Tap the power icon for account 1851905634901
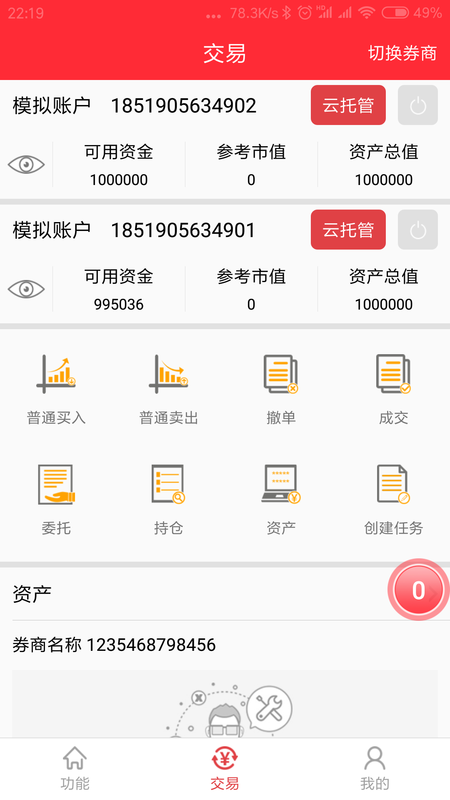Viewport: 450px width, 800px height. pos(417,230)
